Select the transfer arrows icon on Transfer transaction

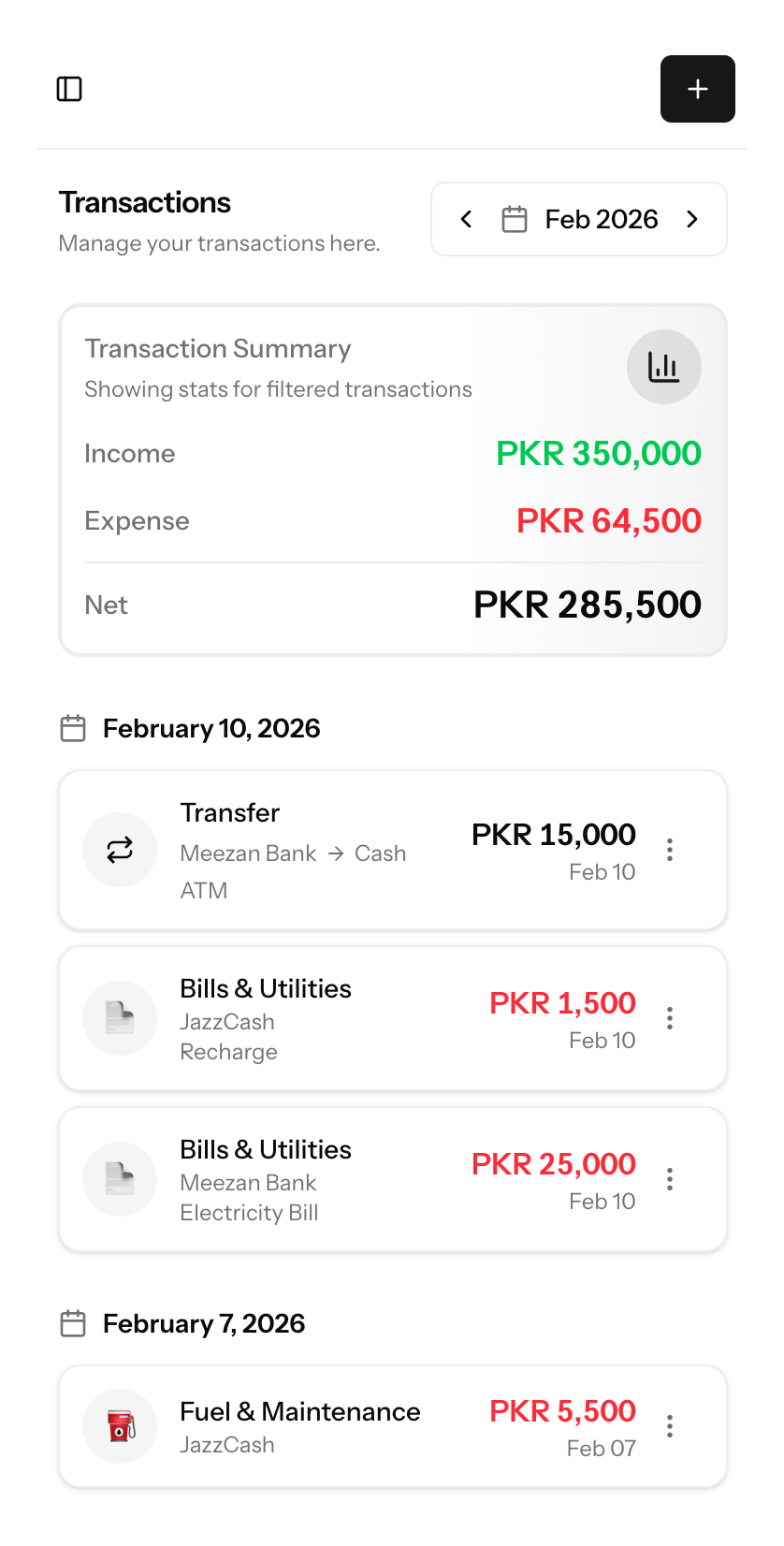(x=120, y=850)
